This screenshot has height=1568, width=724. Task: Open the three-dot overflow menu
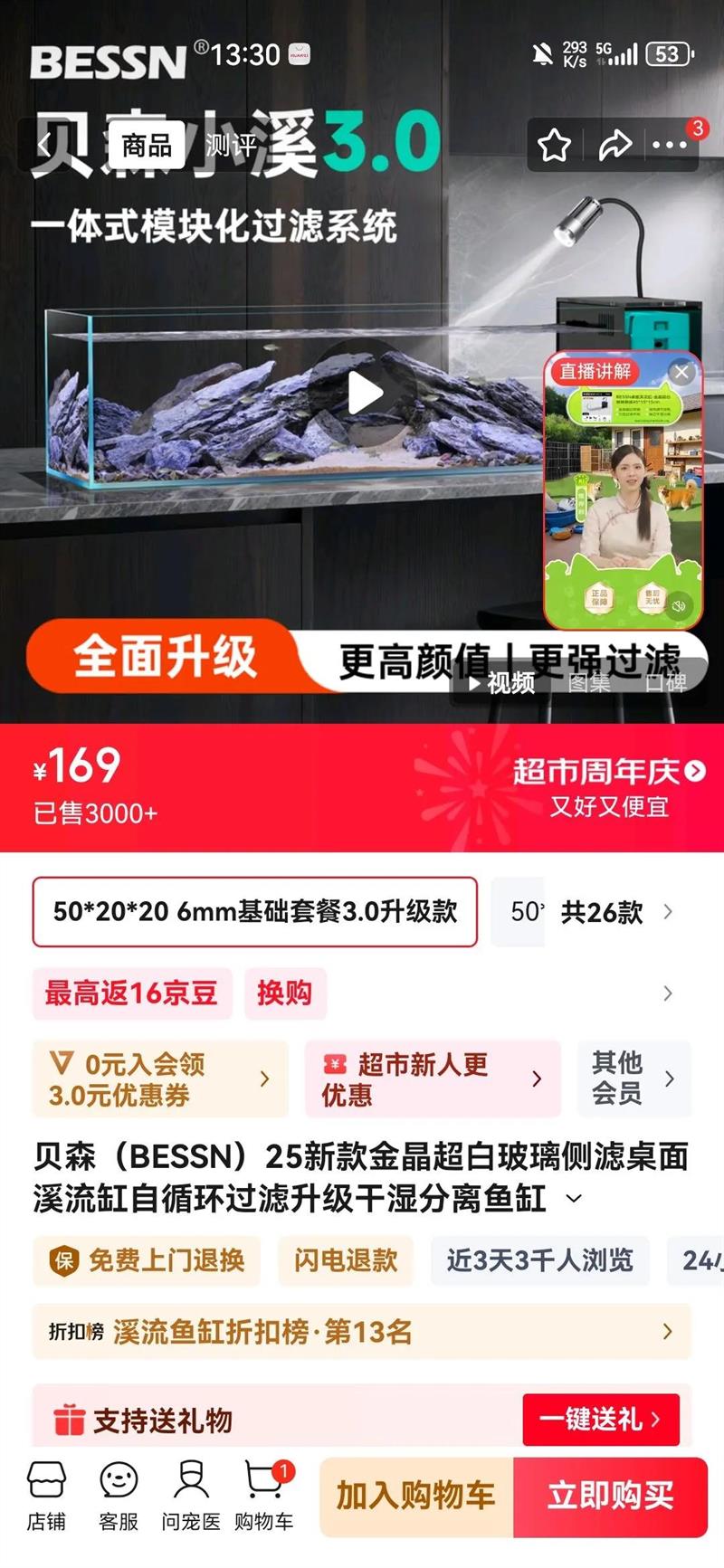coord(670,145)
